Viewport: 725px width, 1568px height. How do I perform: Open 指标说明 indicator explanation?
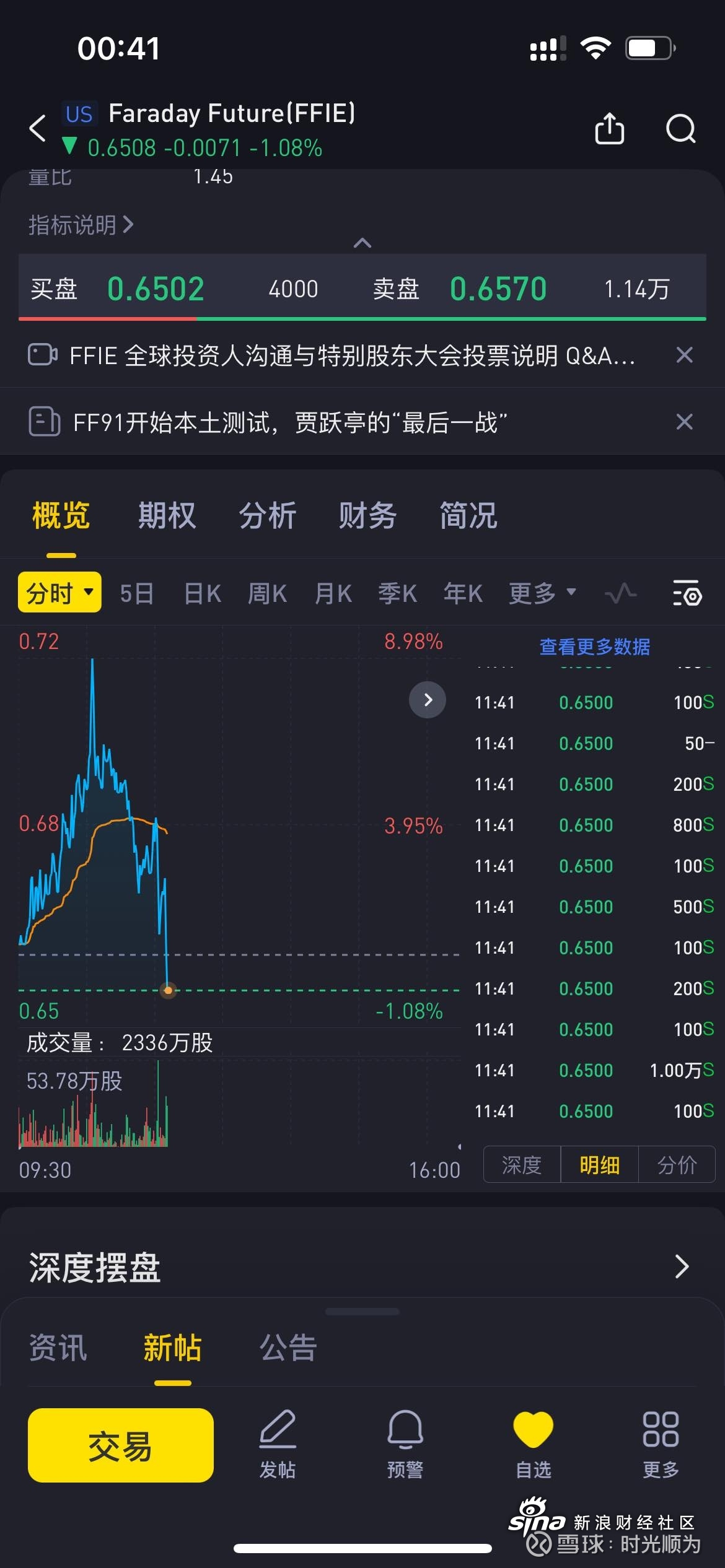(81, 225)
